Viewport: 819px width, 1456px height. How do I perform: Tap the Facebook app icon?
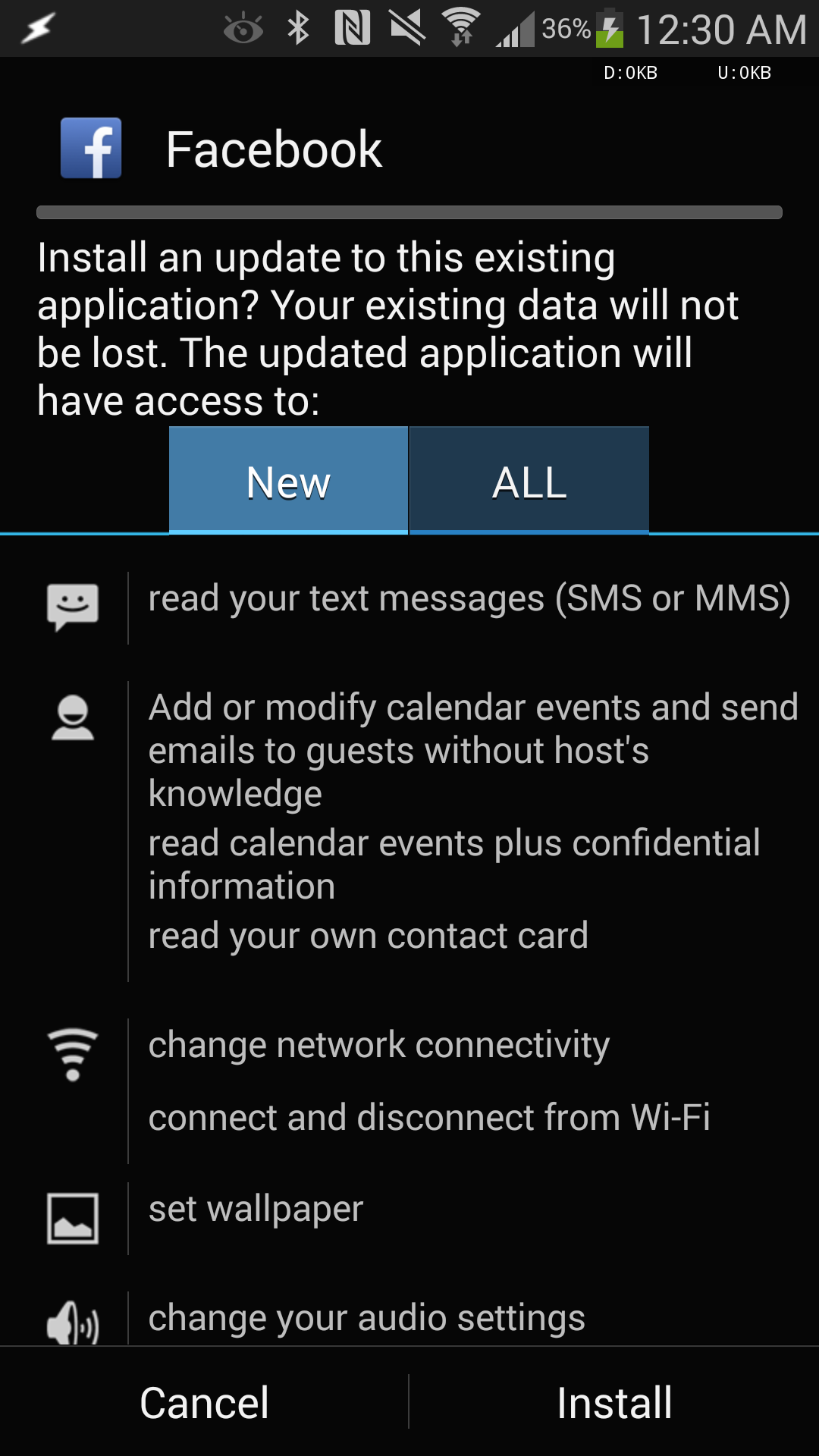[90, 149]
